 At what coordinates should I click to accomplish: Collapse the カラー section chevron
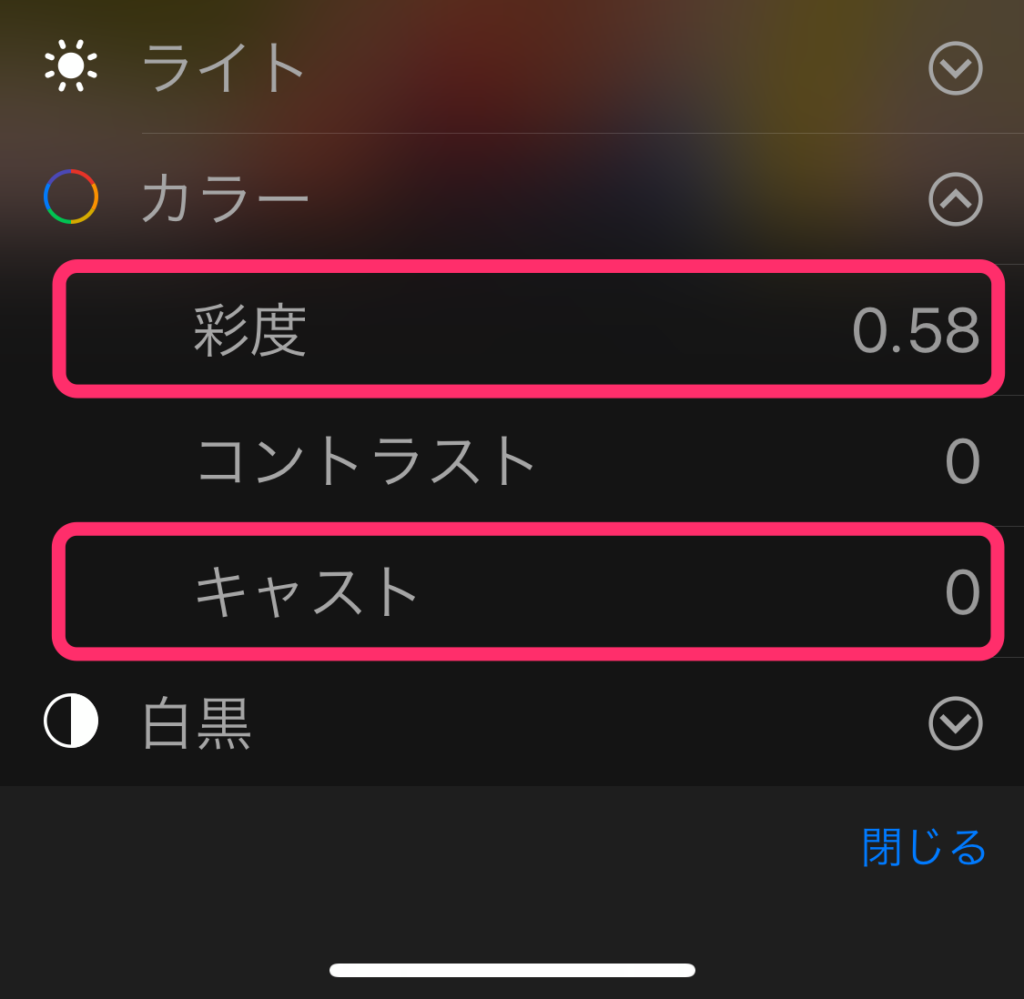click(955, 200)
